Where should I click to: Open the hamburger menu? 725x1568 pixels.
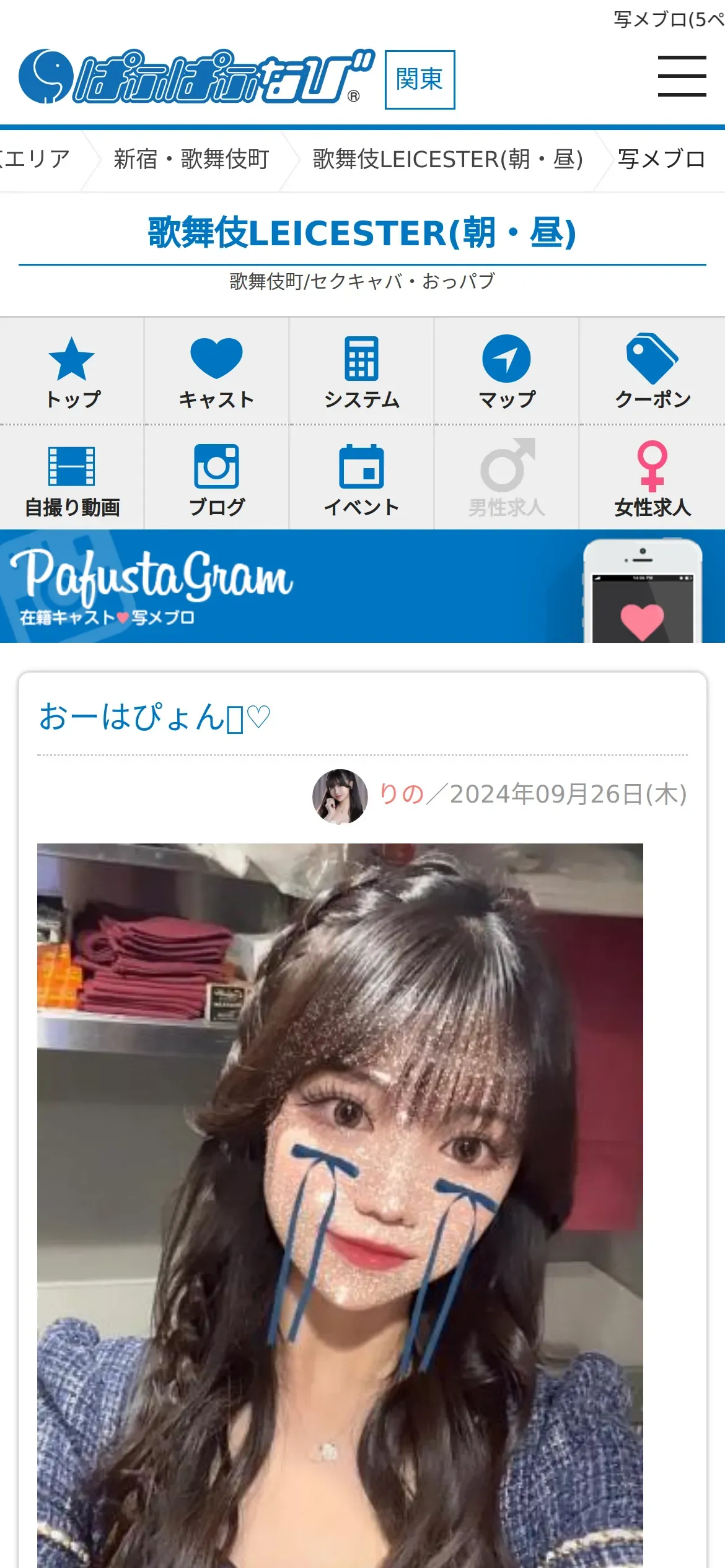tap(682, 76)
